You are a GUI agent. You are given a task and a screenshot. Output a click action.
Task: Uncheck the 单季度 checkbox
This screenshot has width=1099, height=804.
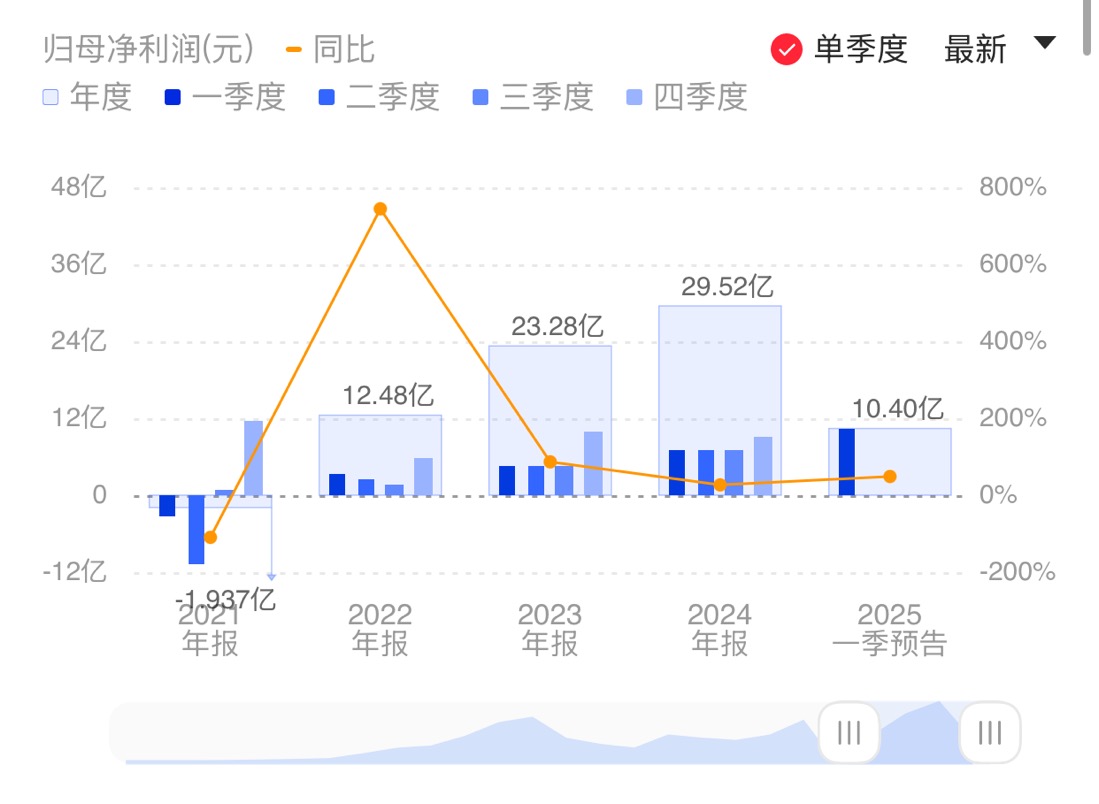point(788,49)
